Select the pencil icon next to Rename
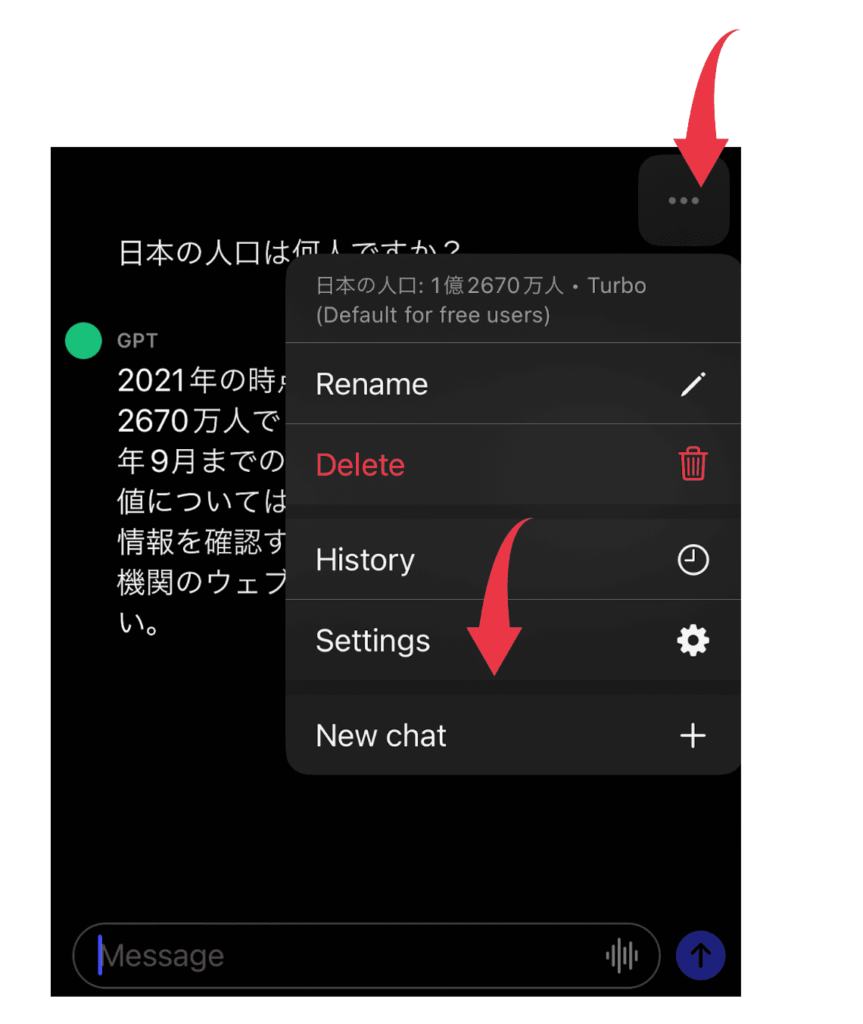The height and width of the screenshot is (1024, 863). pyautogui.click(x=694, y=383)
